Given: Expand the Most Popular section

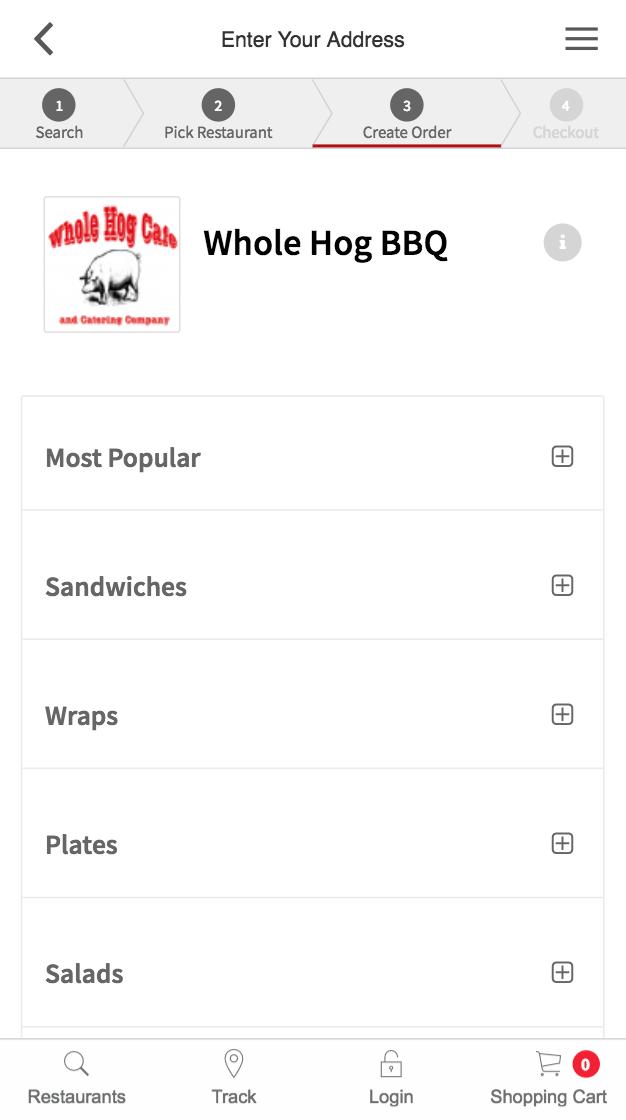Looking at the screenshot, I should click(562, 457).
